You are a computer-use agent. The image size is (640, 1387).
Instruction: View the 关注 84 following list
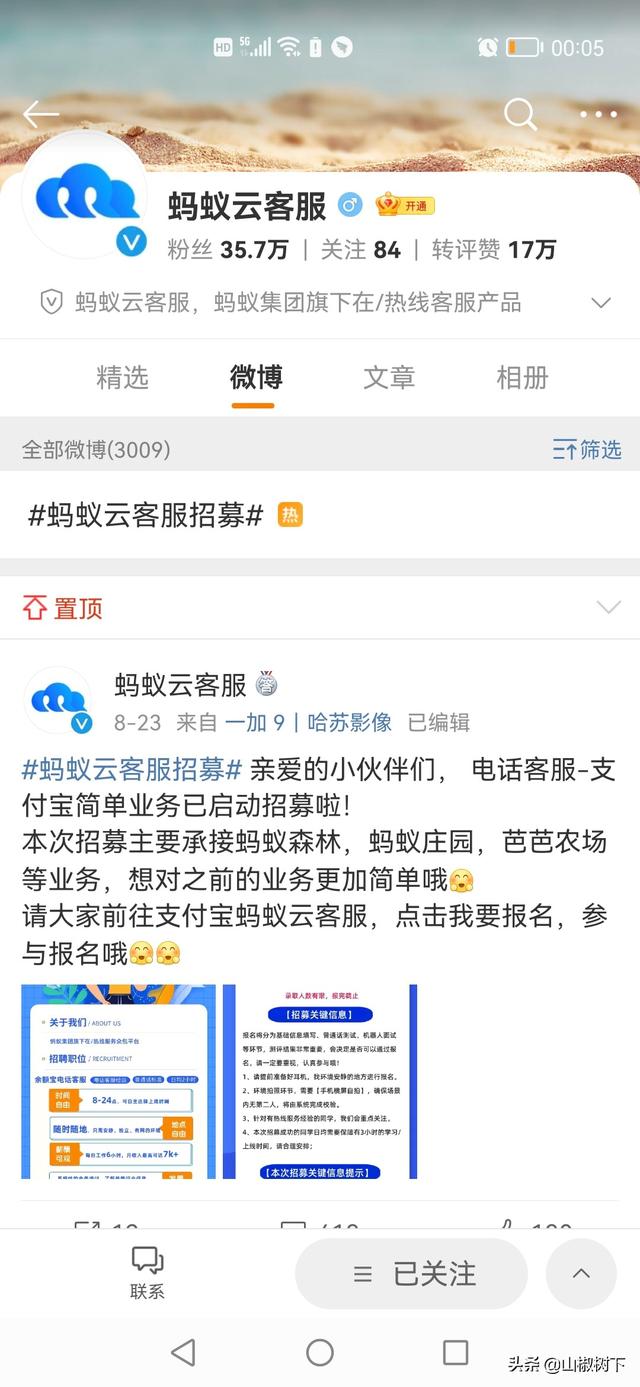click(360, 250)
